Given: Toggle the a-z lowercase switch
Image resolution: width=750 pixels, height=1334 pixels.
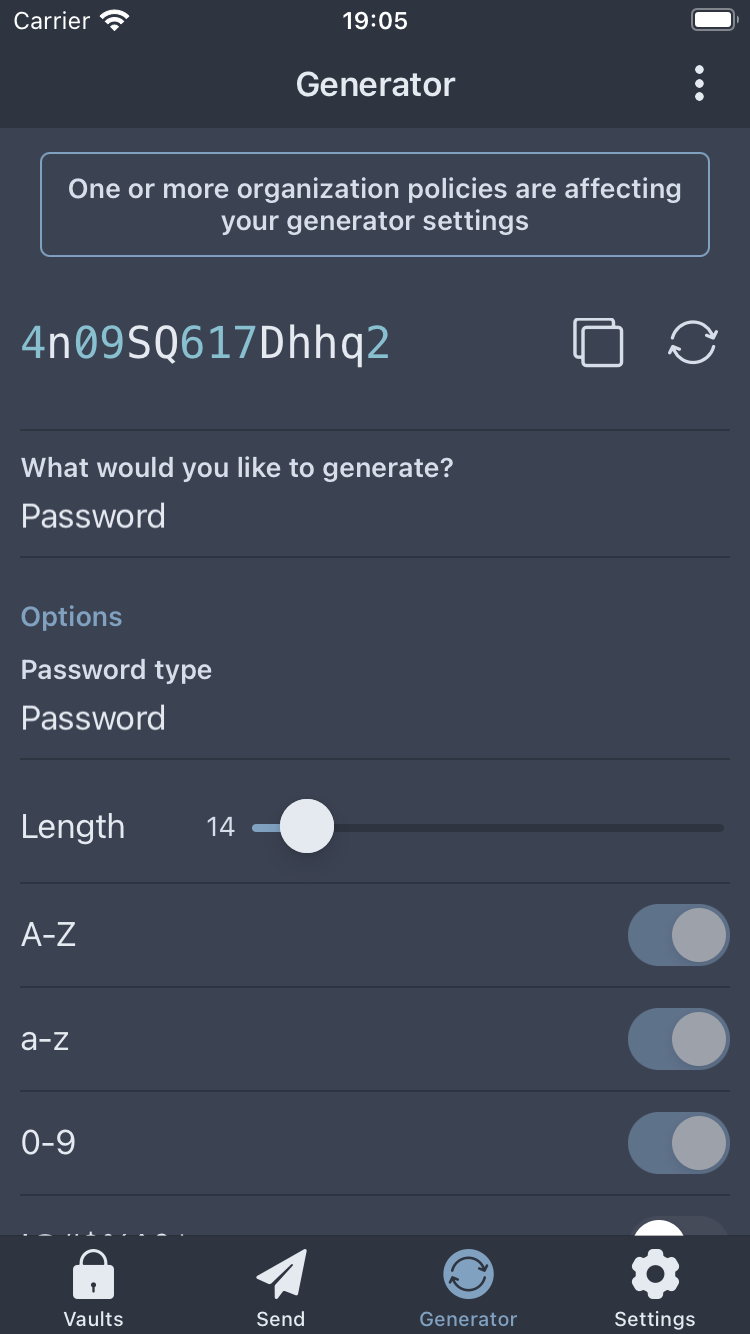Looking at the screenshot, I should [678, 1039].
